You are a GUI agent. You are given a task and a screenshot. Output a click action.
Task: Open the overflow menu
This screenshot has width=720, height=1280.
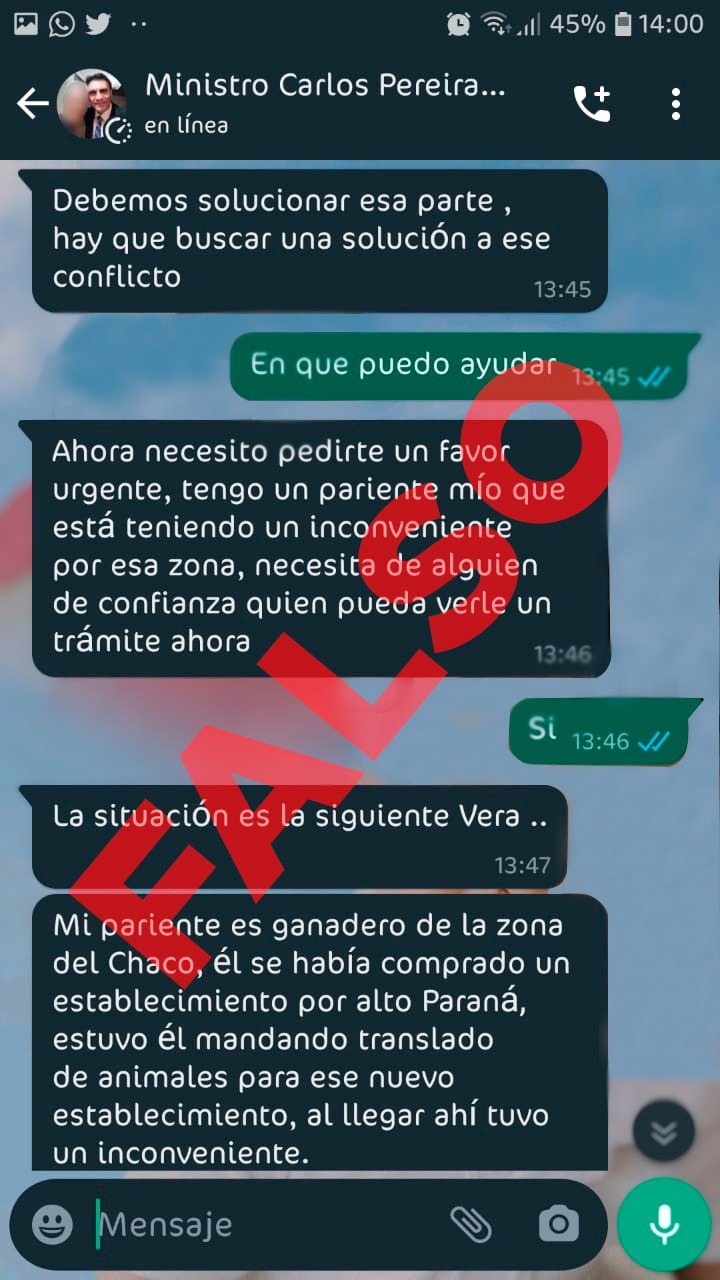pyautogui.click(x=676, y=104)
